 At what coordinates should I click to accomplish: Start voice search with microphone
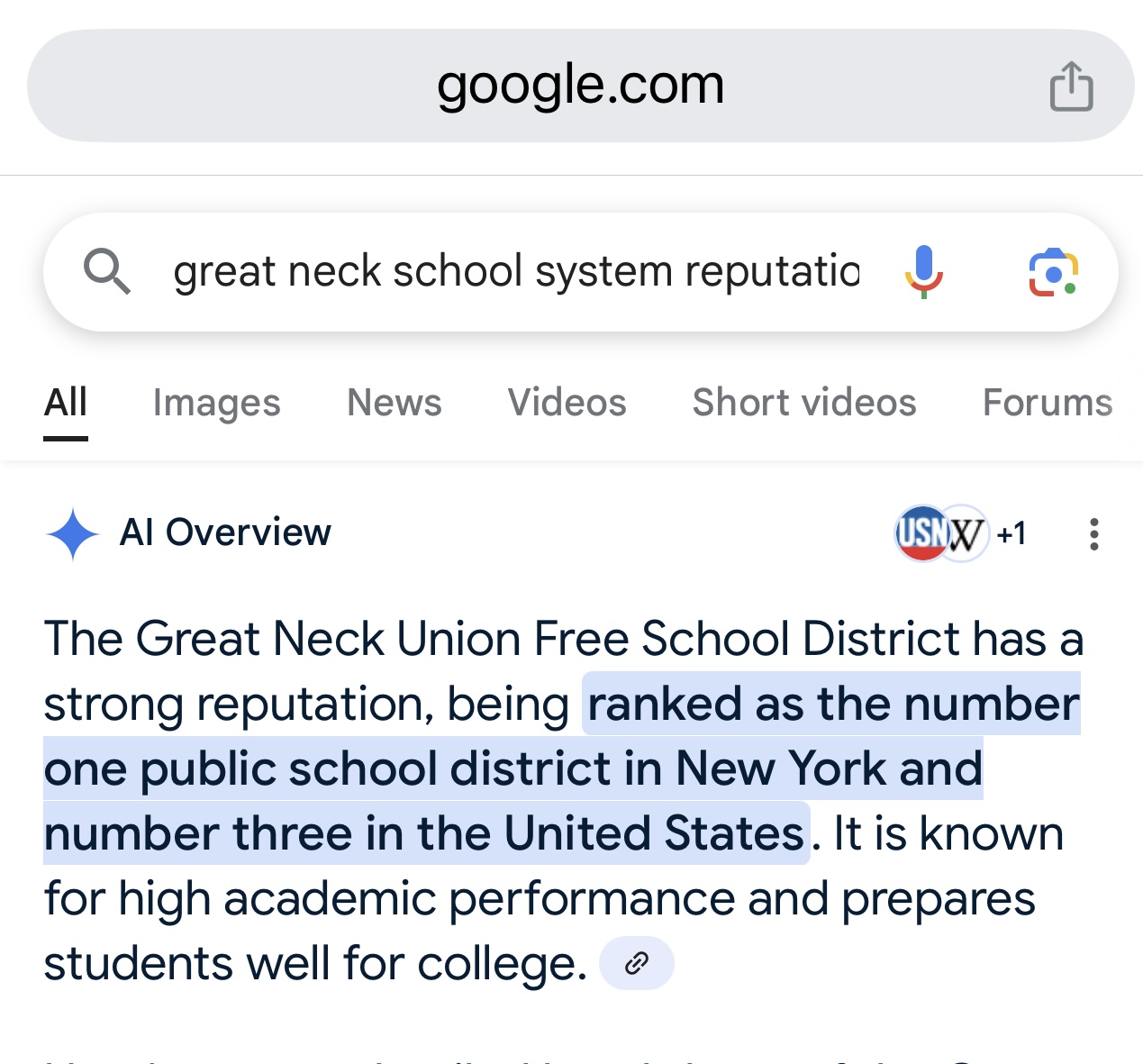pos(923,272)
